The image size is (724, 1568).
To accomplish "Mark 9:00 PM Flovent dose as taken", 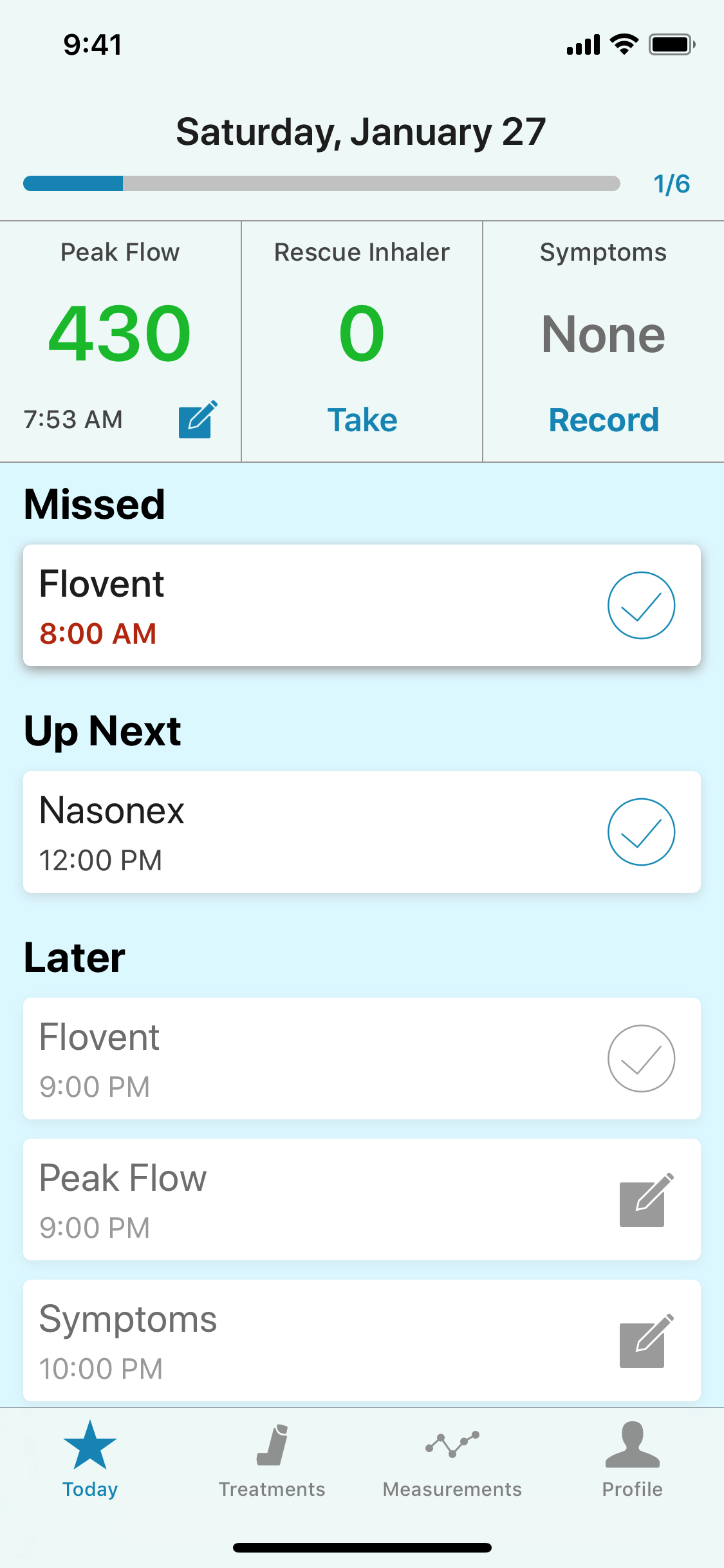I will coord(641,1059).
